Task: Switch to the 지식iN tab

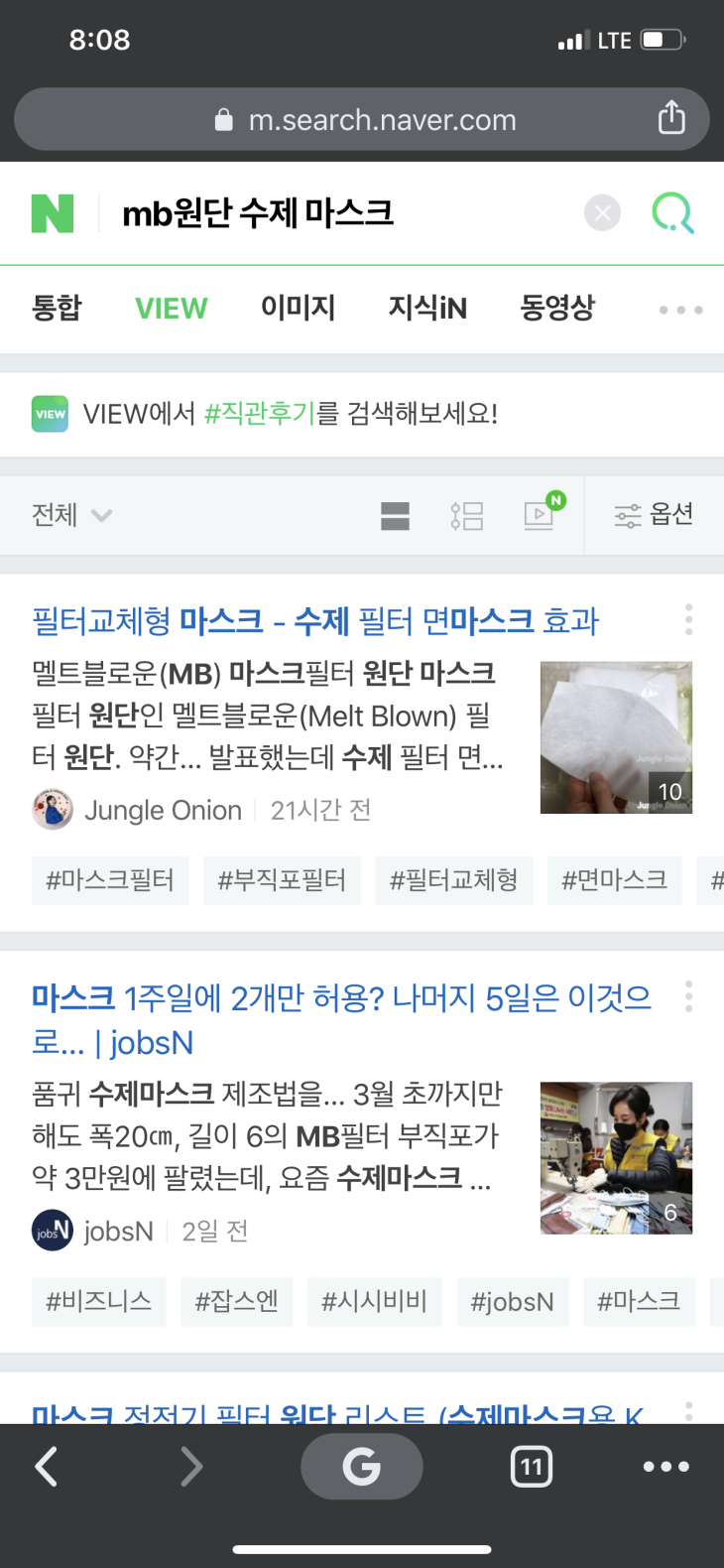Action: 427,309
